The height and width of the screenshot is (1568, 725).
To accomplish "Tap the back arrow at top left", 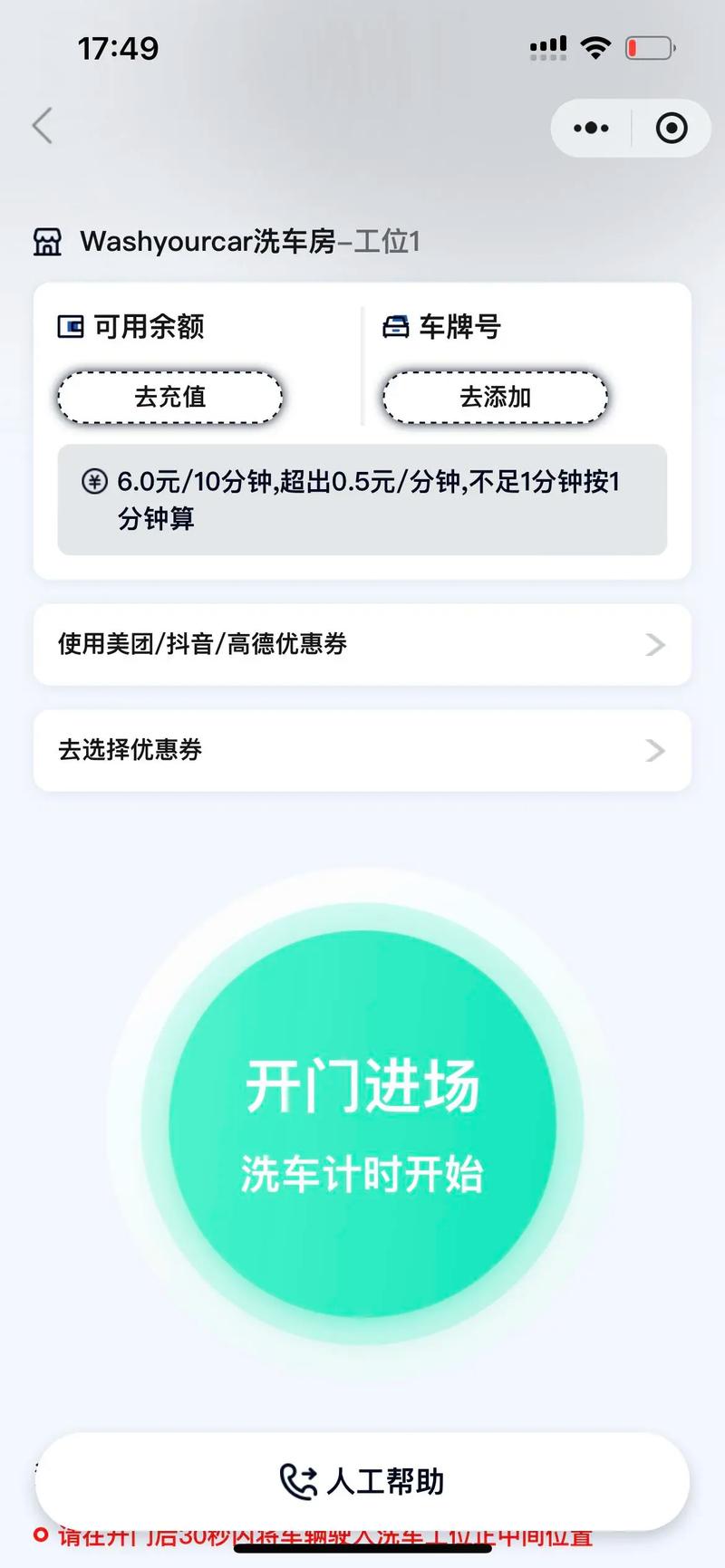I will click(x=43, y=126).
